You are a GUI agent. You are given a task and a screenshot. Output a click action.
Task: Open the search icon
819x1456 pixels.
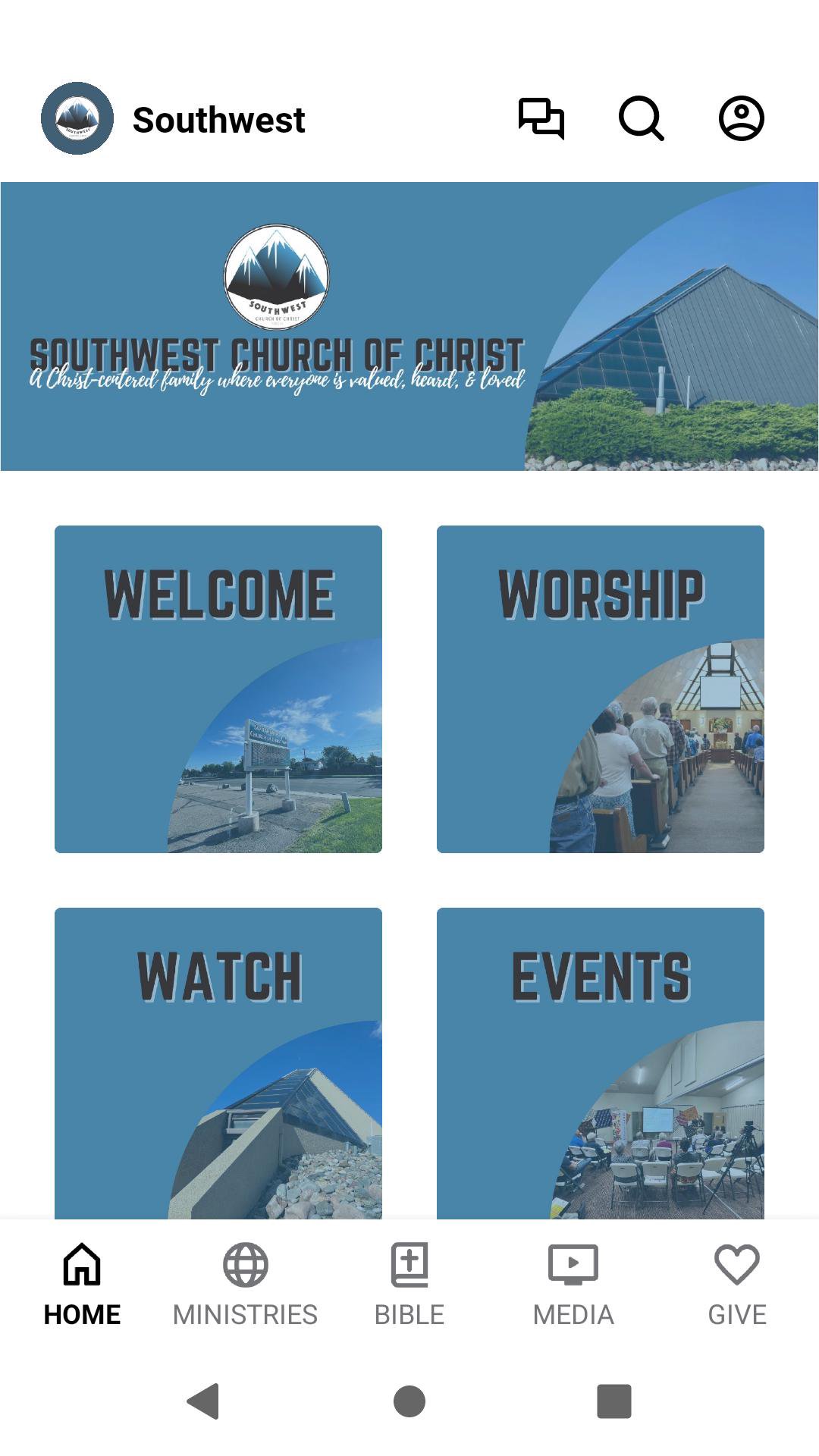[x=641, y=119]
